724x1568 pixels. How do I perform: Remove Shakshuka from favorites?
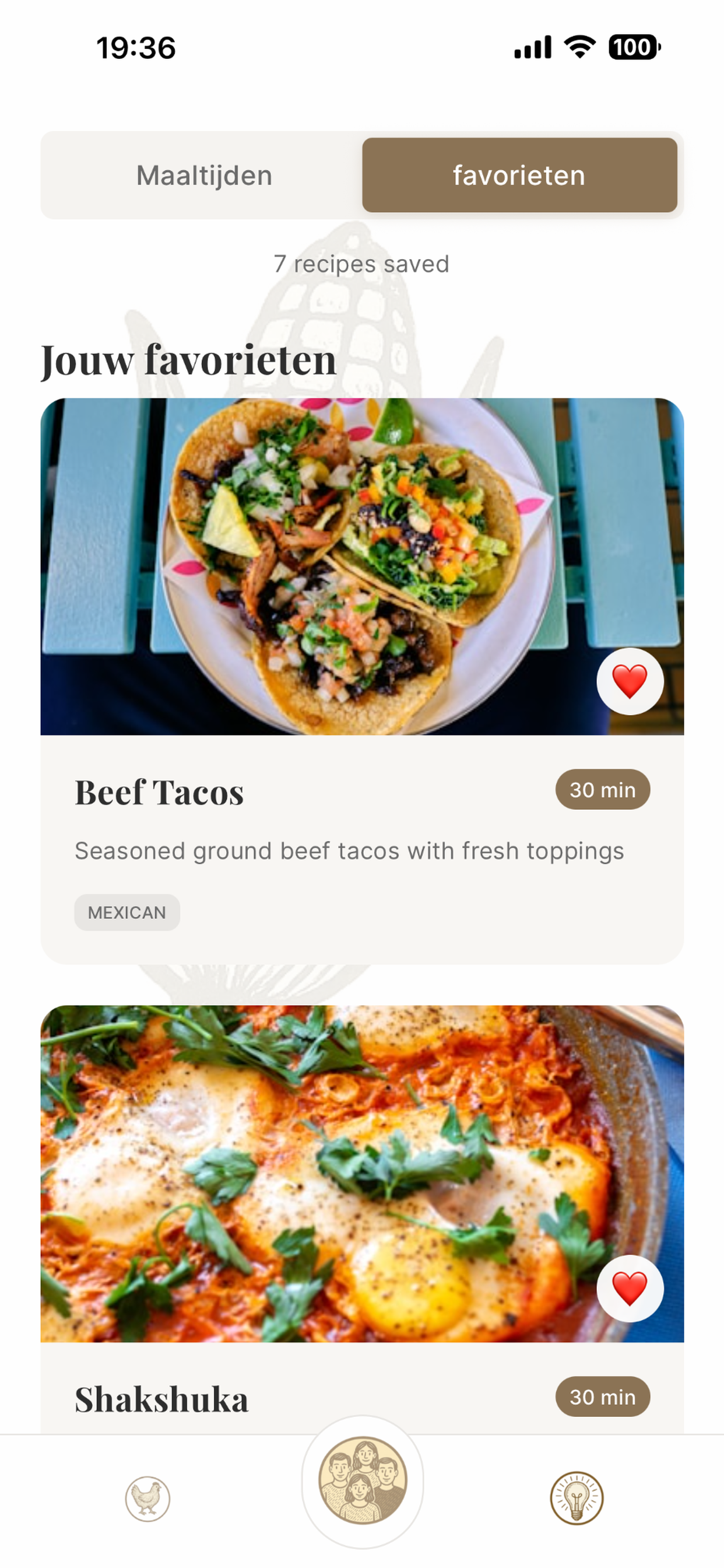(630, 1288)
